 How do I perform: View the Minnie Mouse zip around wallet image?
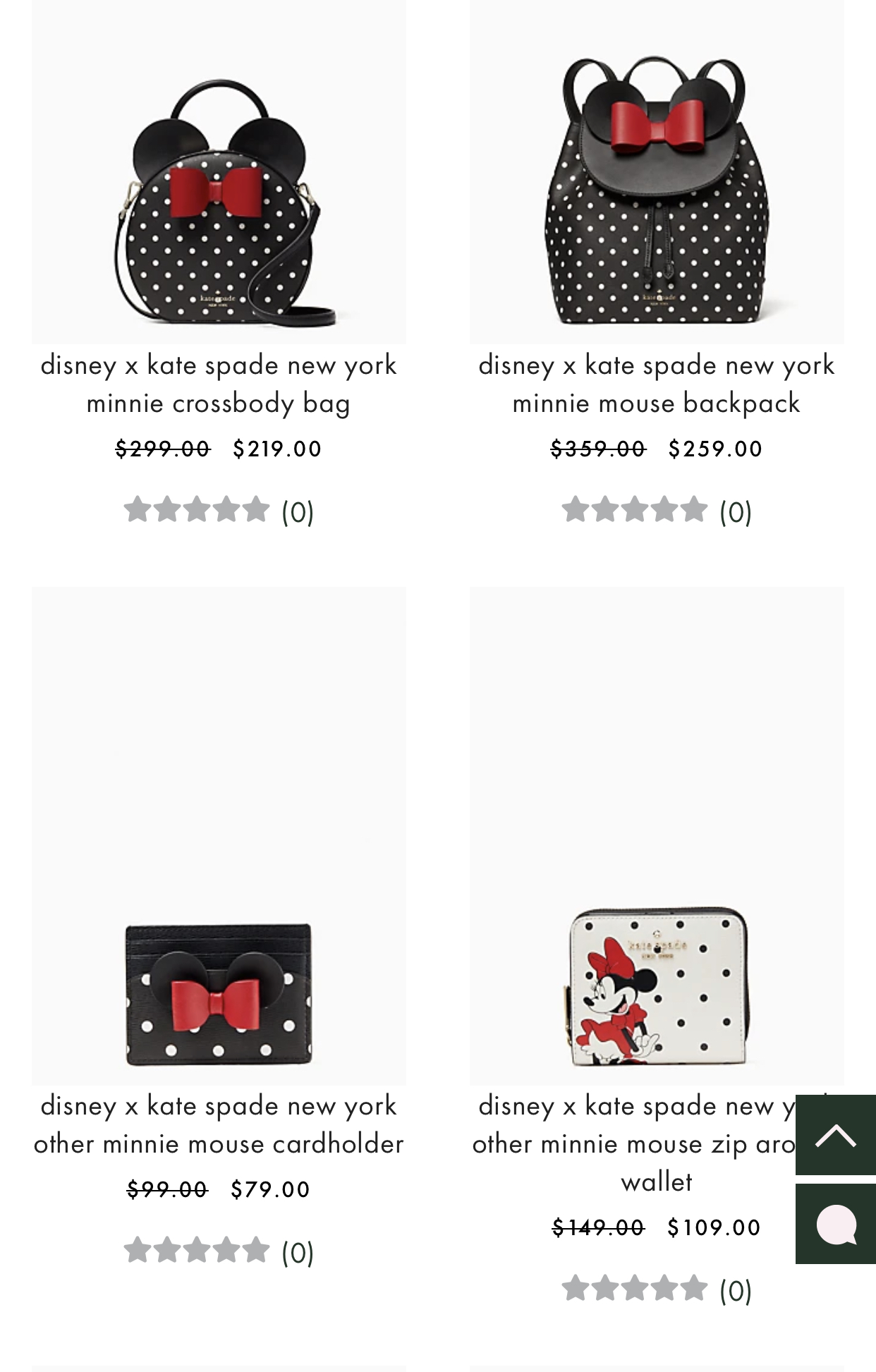(x=656, y=988)
